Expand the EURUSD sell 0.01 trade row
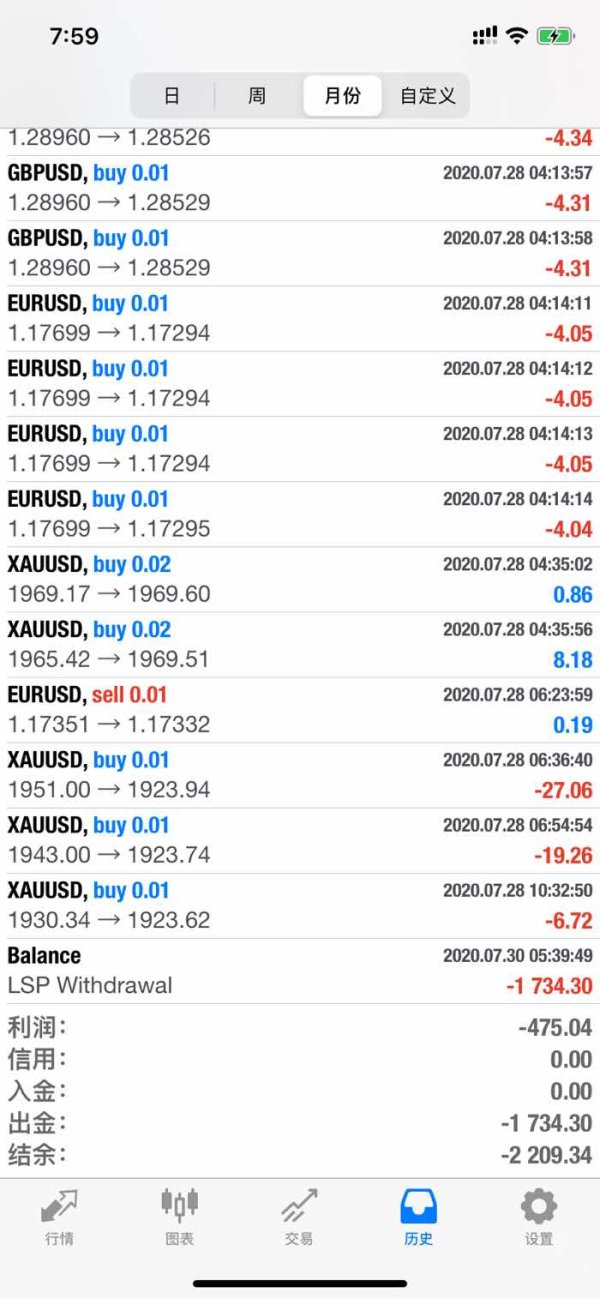The height and width of the screenshot is (1299, 600). [300, 710]
